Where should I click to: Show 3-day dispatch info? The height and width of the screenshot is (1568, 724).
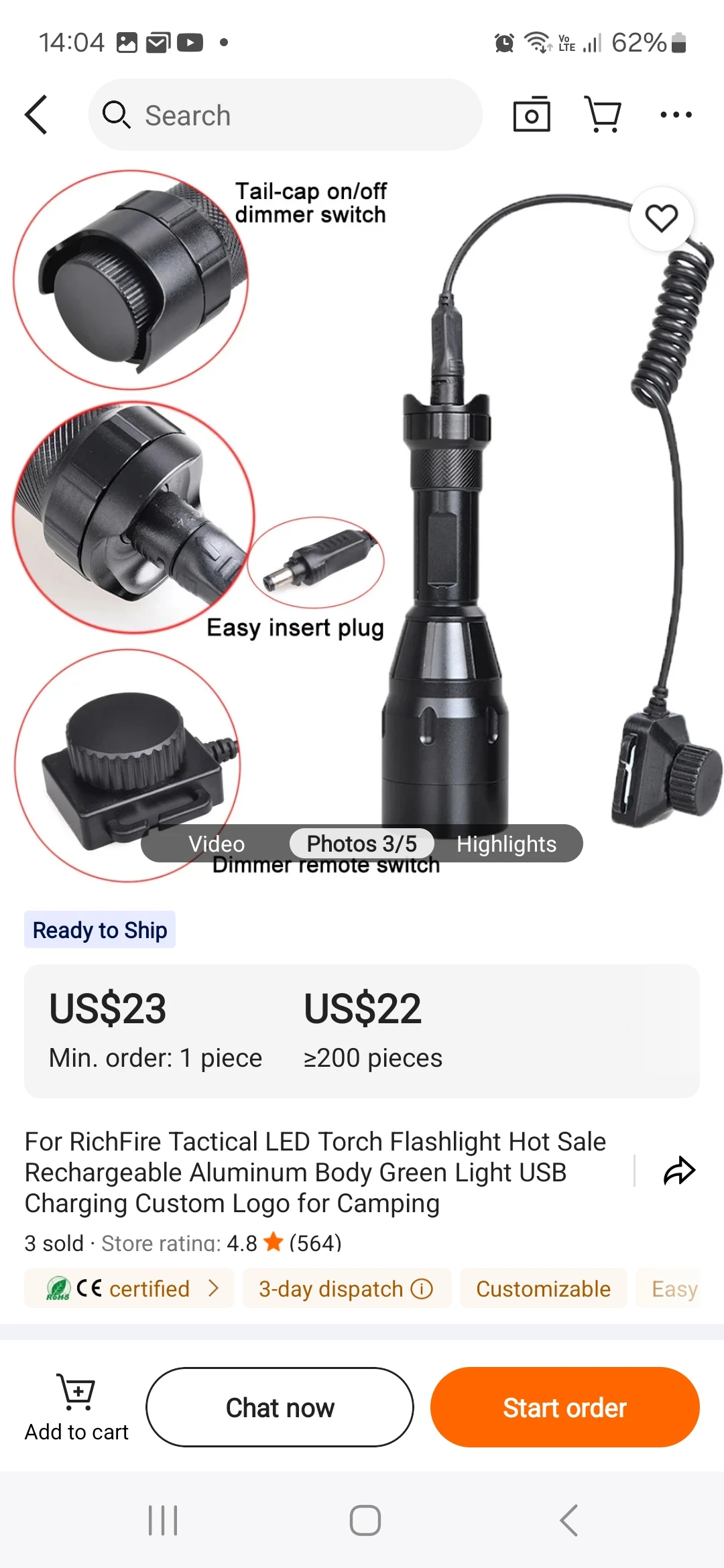pos(347,1288)
